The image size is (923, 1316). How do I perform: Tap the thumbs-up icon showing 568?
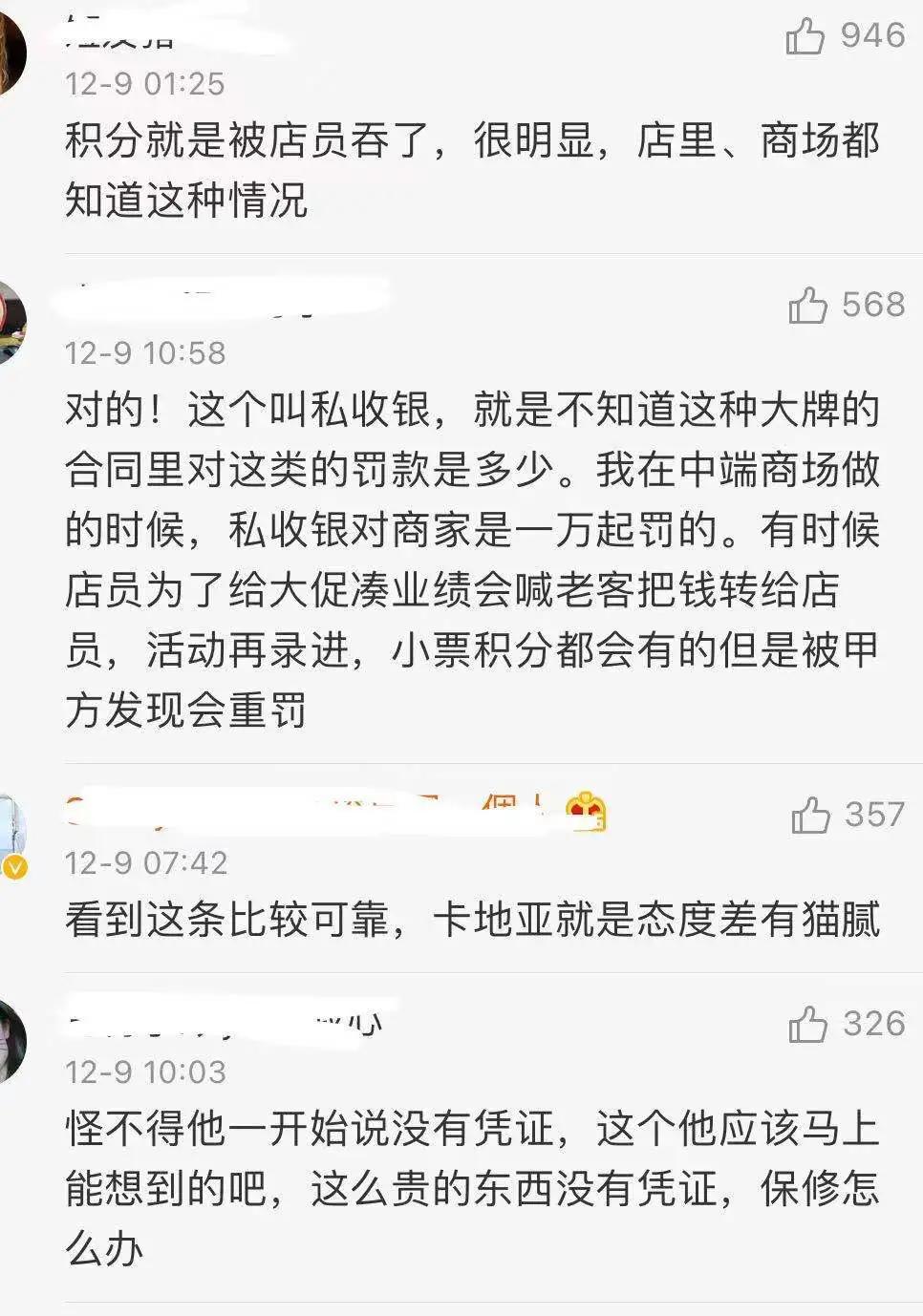(x=808, y=306)
